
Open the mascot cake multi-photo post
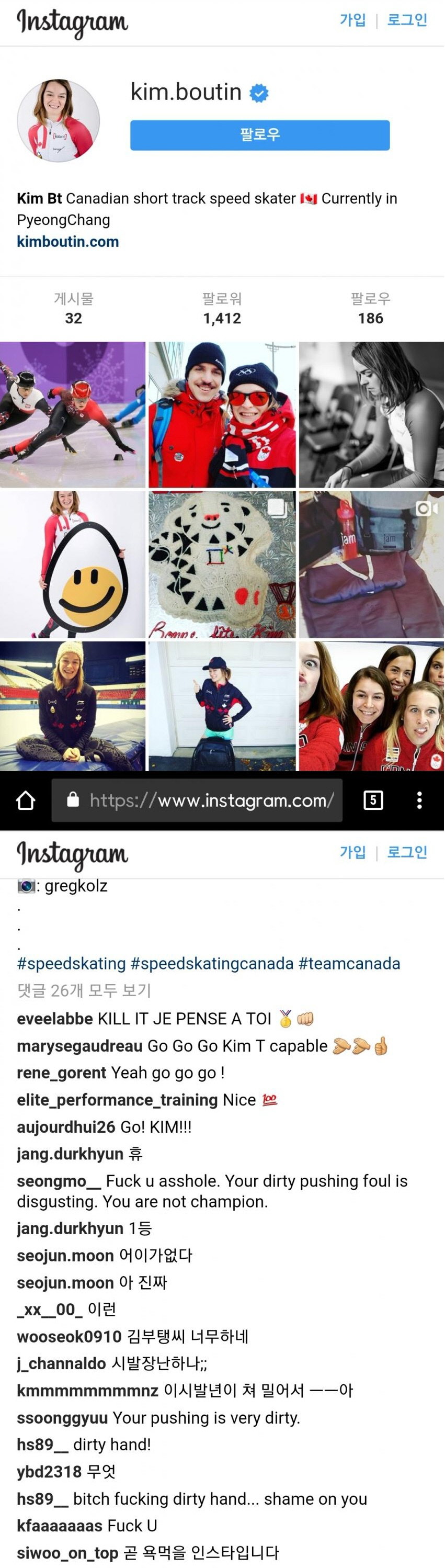222,565
